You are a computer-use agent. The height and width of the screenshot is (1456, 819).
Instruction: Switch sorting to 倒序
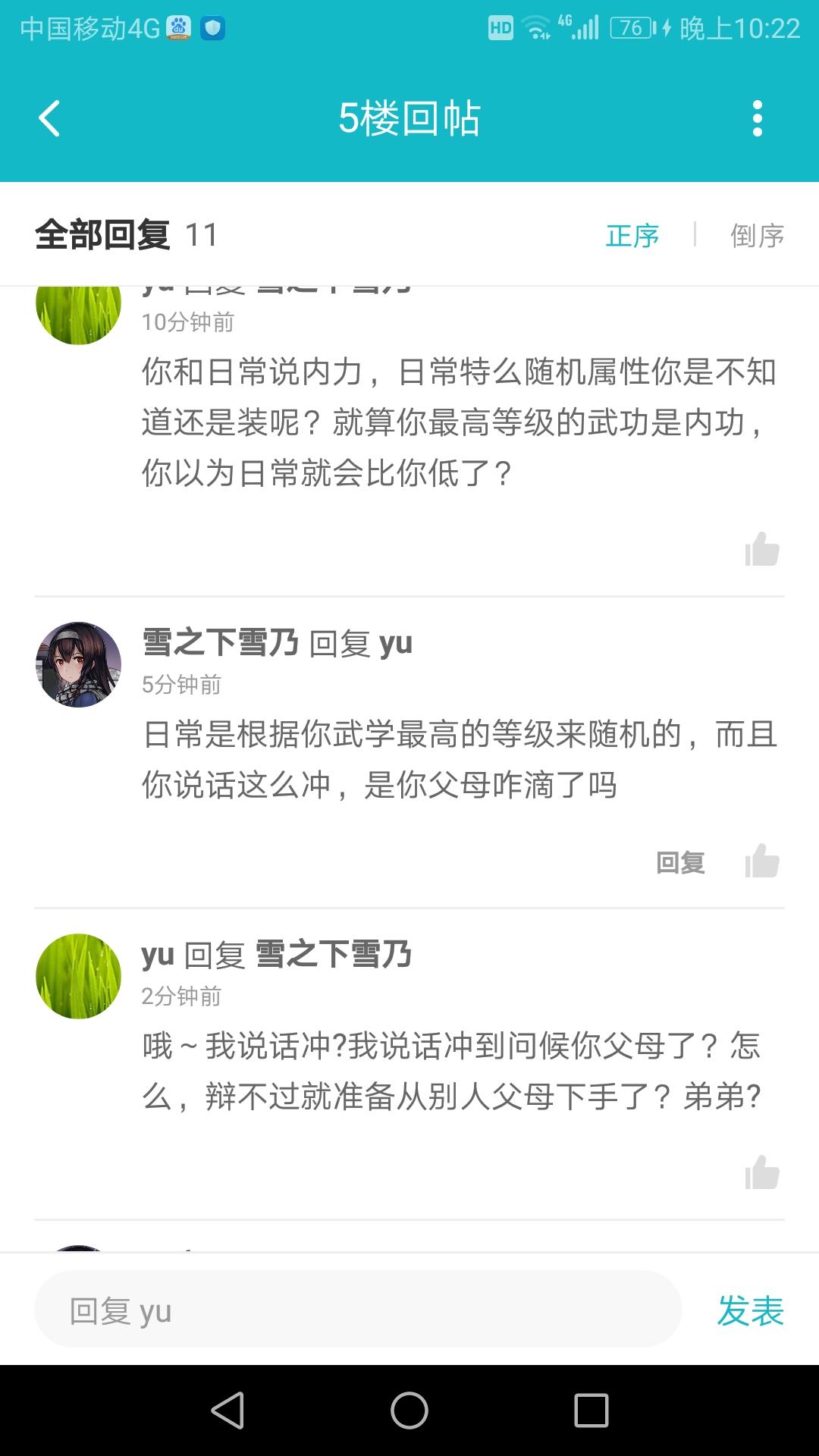click(757, 236)
